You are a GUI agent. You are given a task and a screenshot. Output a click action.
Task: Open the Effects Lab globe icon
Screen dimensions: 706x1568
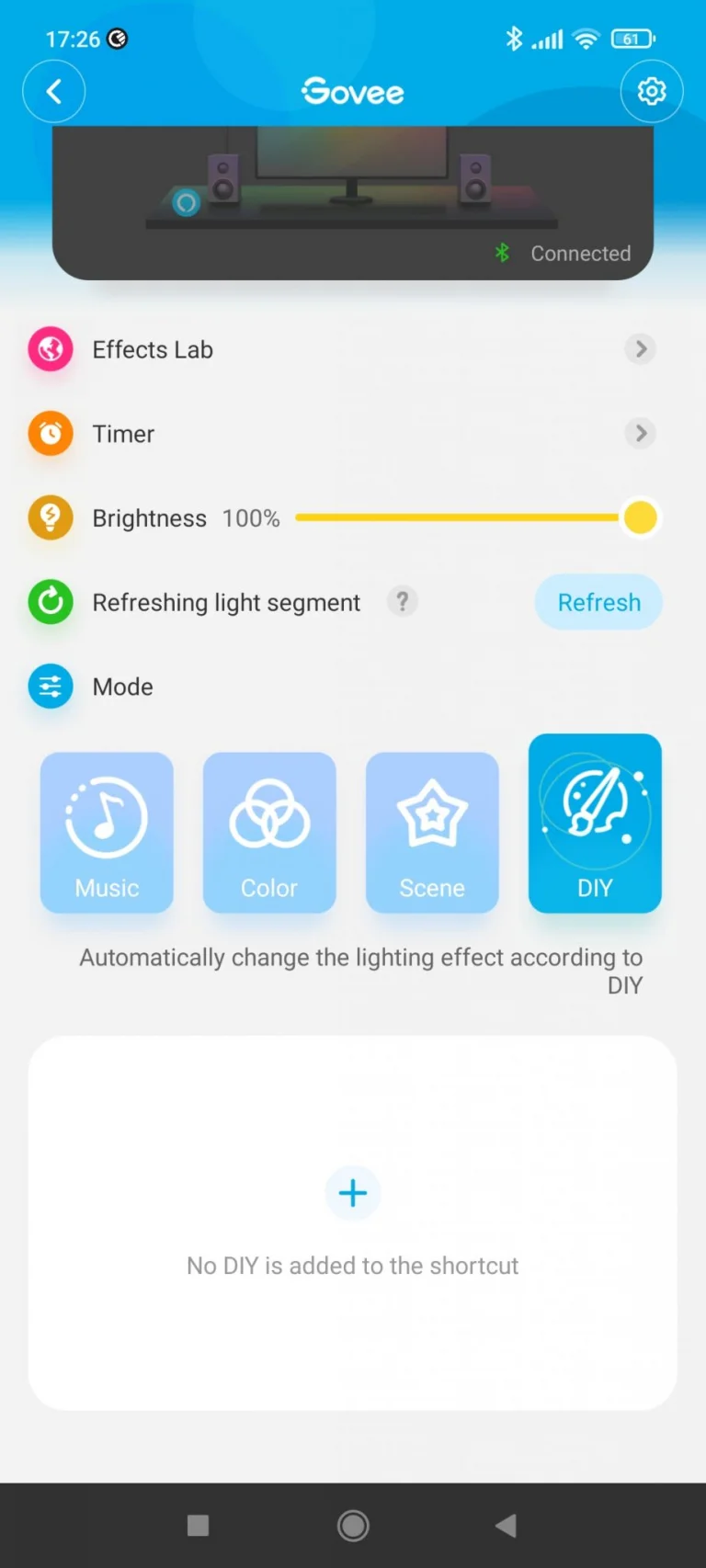pos(51,349)
